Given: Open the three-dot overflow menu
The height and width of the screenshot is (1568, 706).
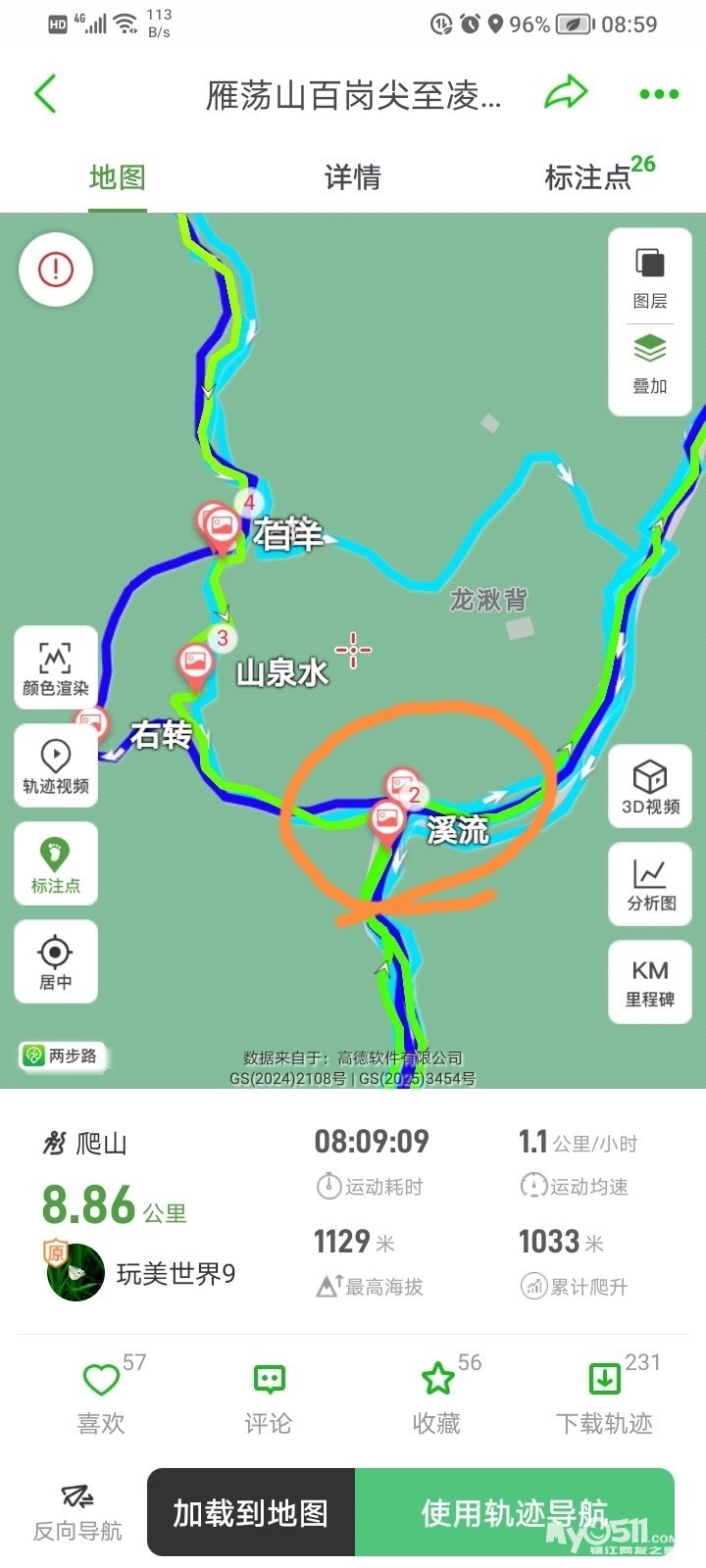Looking at the screenshot, I should pyautogui.click(x=658, y=94).
